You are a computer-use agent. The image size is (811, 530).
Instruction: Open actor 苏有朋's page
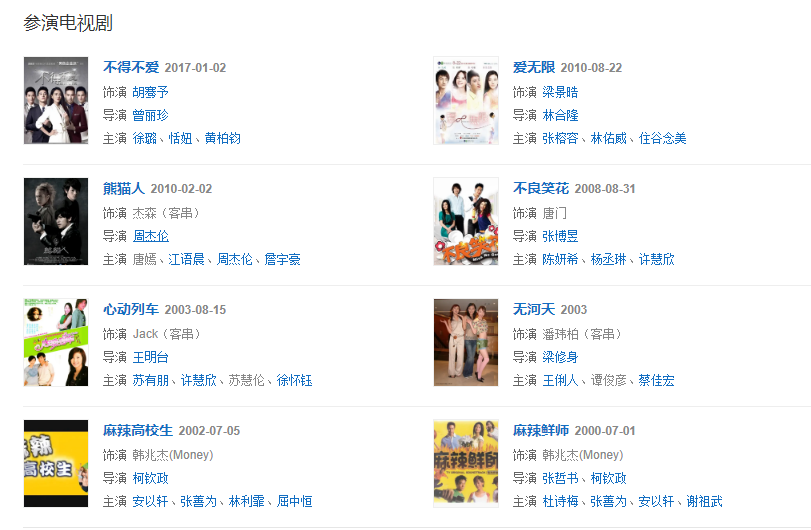coord(150,381)
